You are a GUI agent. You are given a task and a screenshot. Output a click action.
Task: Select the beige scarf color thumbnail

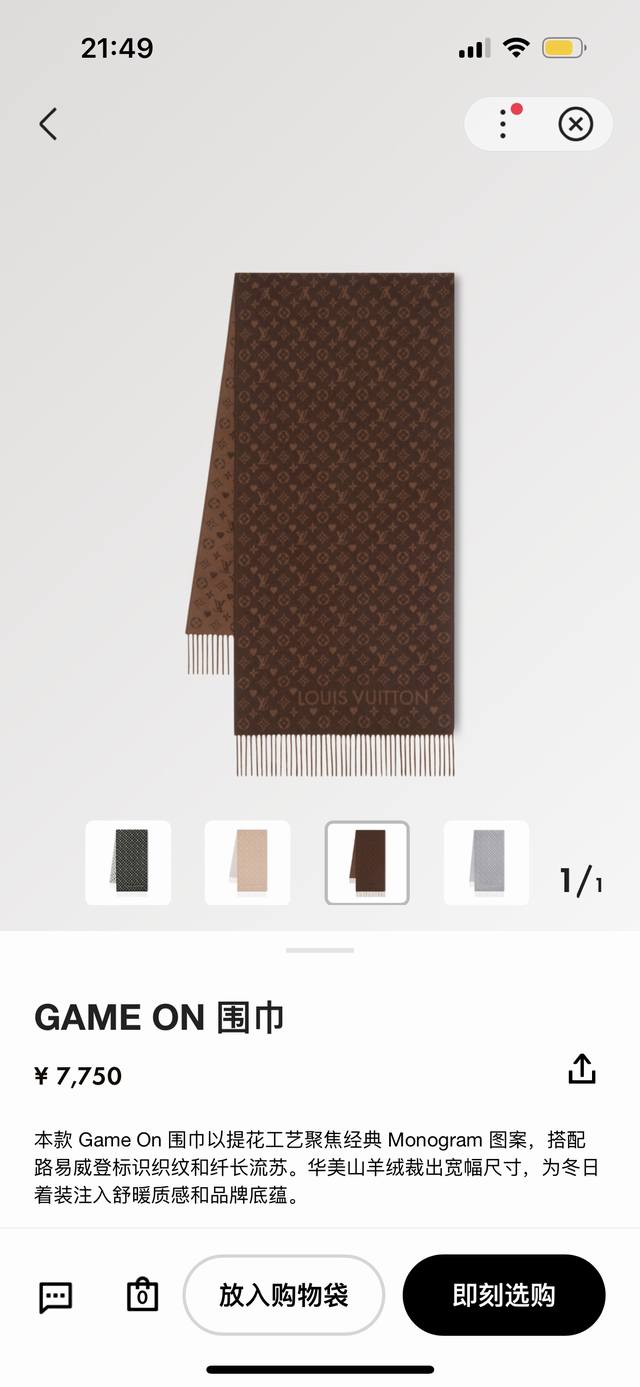(247, 862)
